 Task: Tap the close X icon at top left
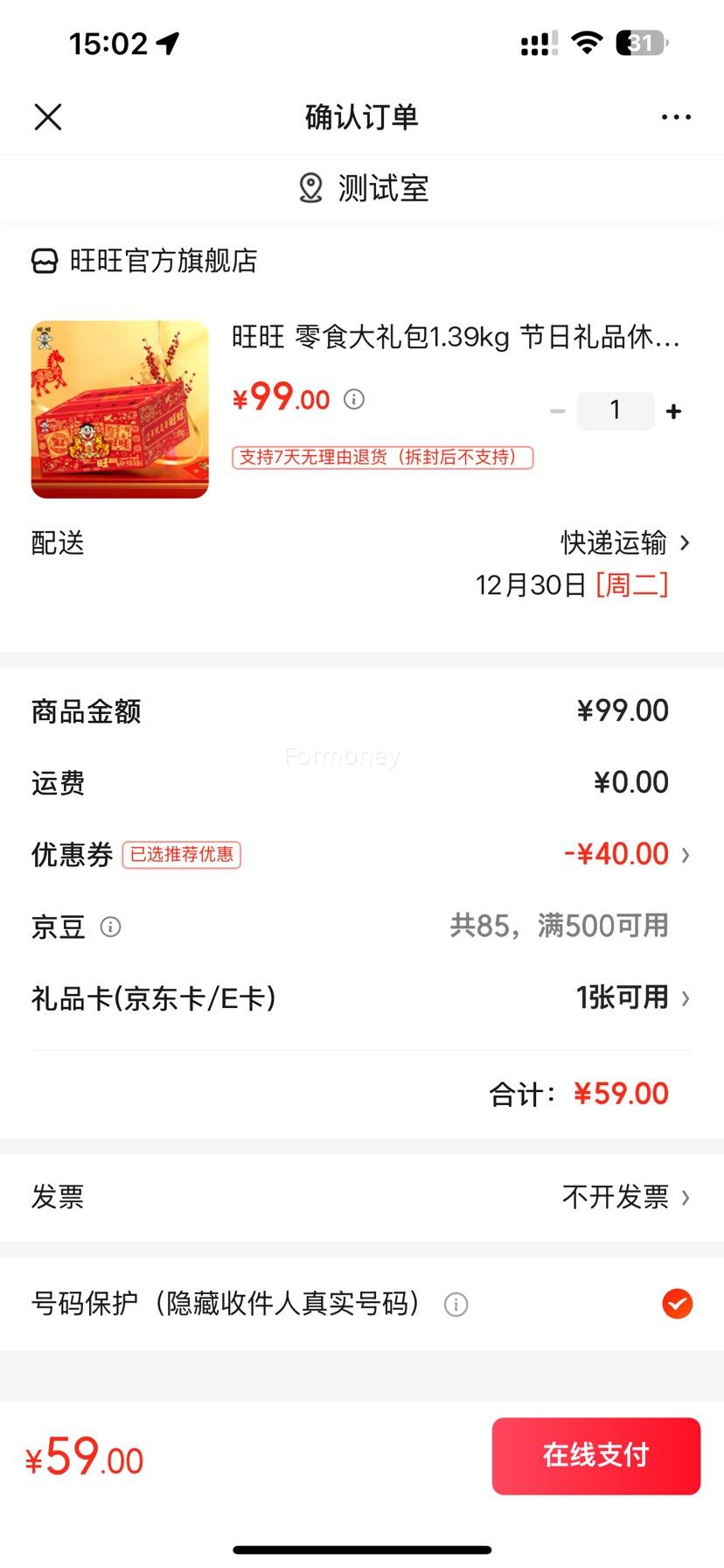tap(48, 116)
